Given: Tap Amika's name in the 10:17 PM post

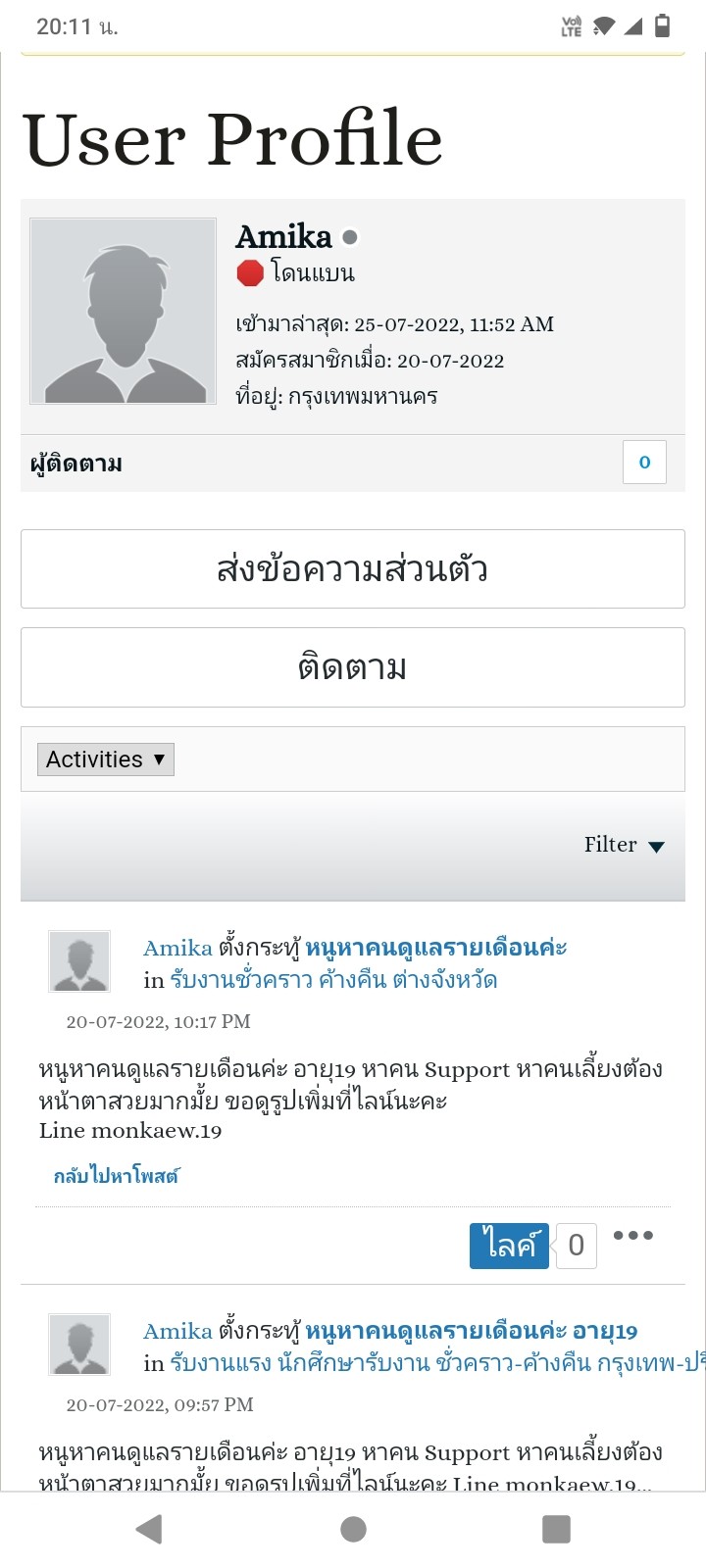Looking at the screenshot, I should pyautogui.click(x=177, y=948).
